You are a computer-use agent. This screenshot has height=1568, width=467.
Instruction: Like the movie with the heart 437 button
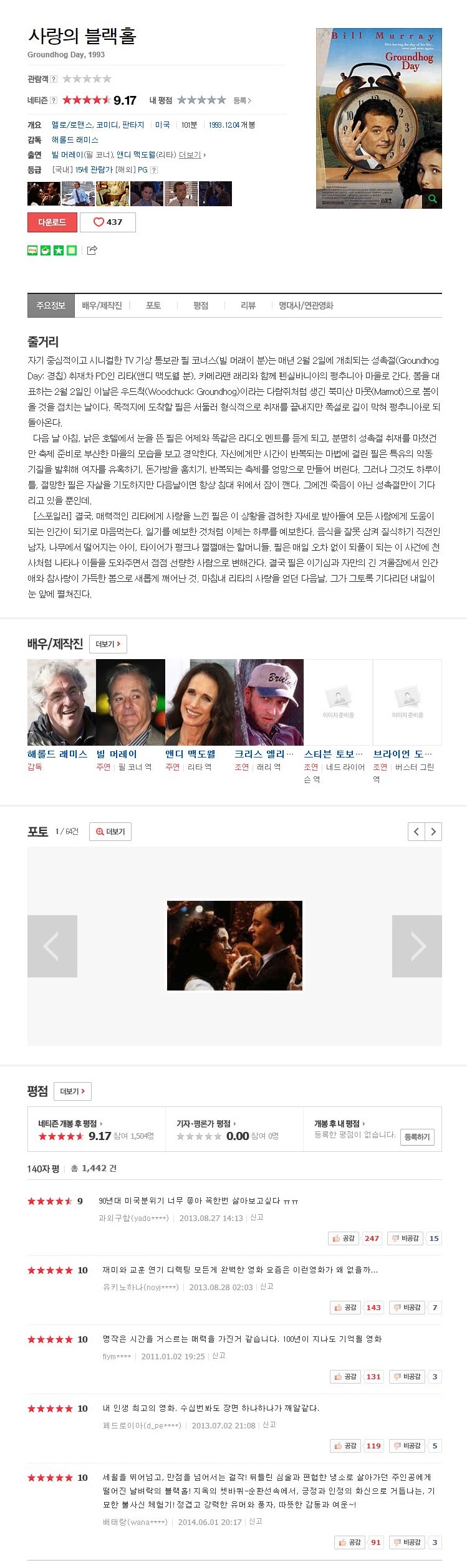coord(108,222)
